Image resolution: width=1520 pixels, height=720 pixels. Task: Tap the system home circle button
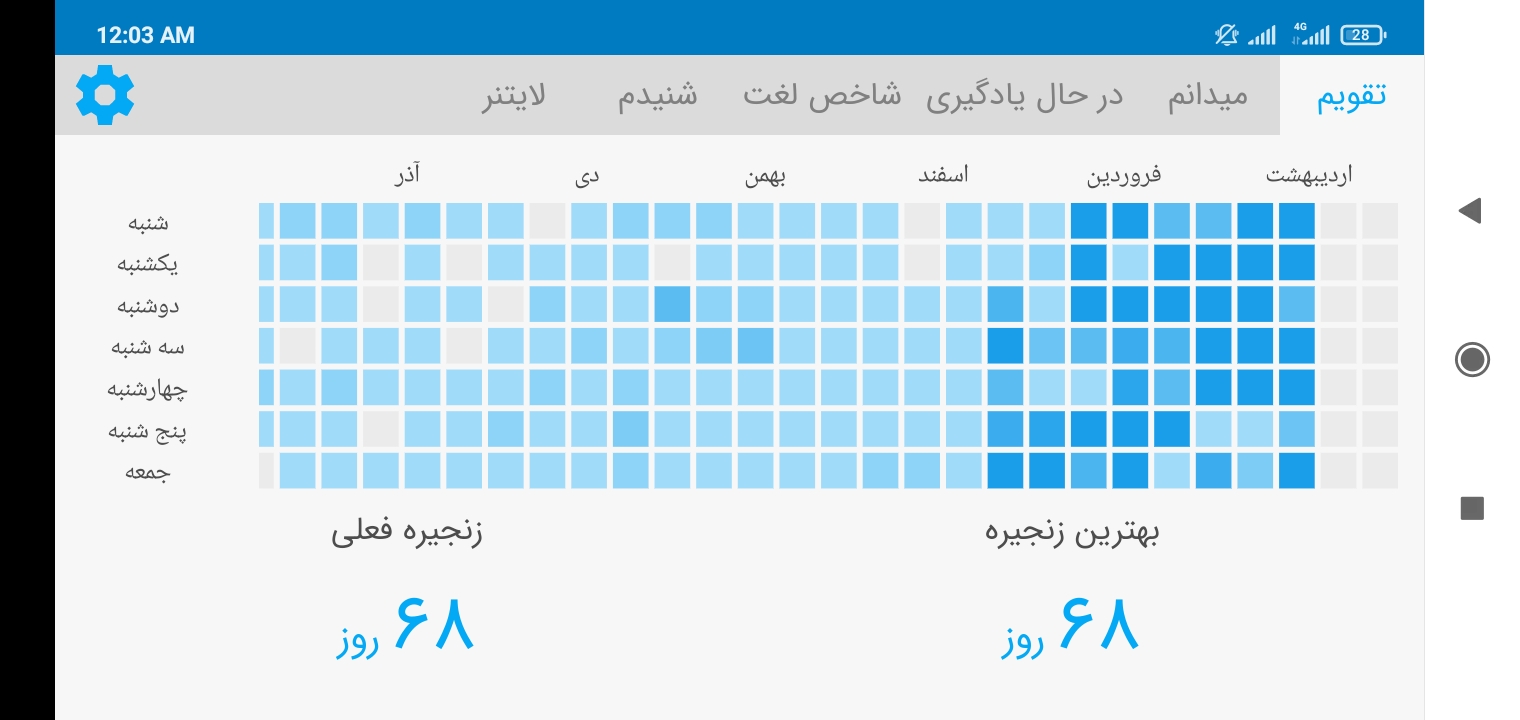click(1472, 359)
